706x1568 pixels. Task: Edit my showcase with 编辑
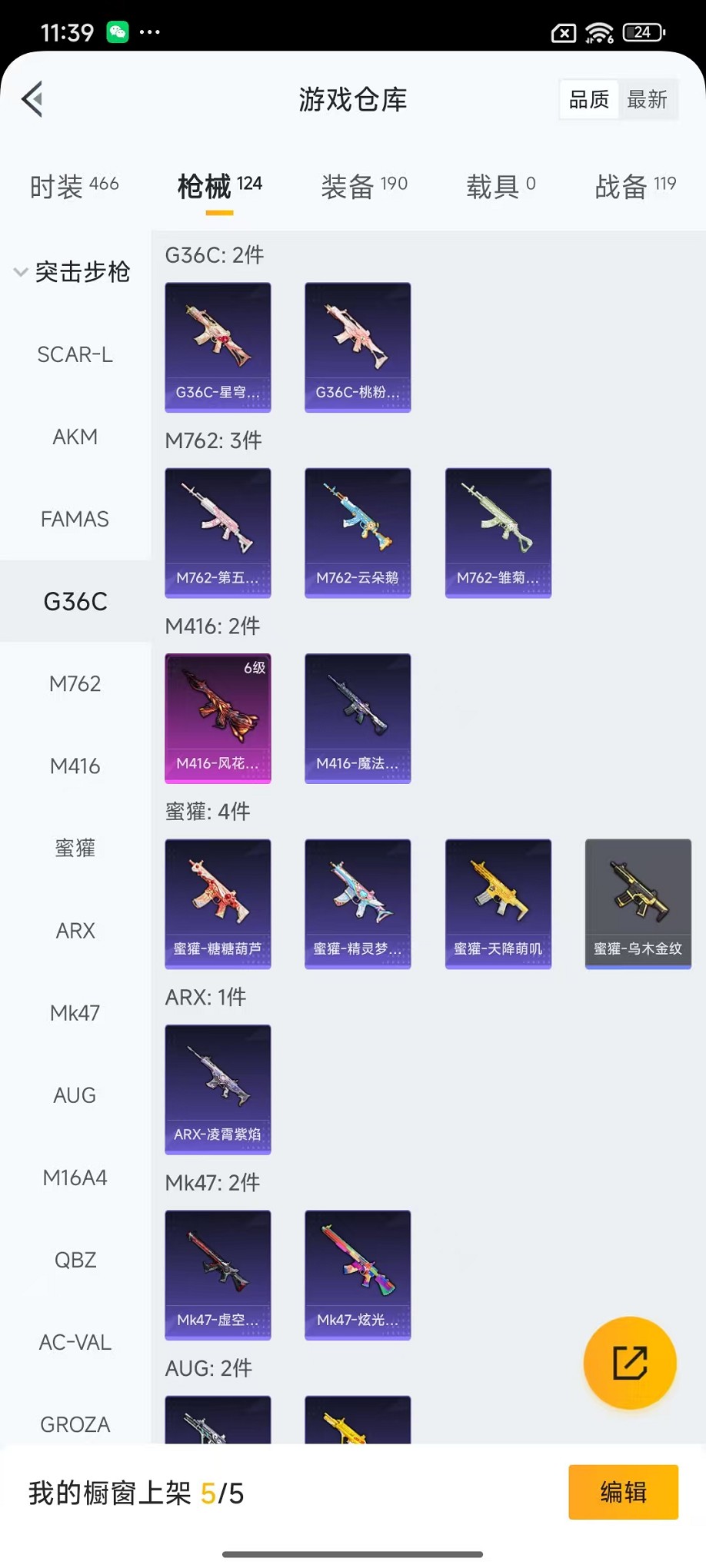(623, 1492)
